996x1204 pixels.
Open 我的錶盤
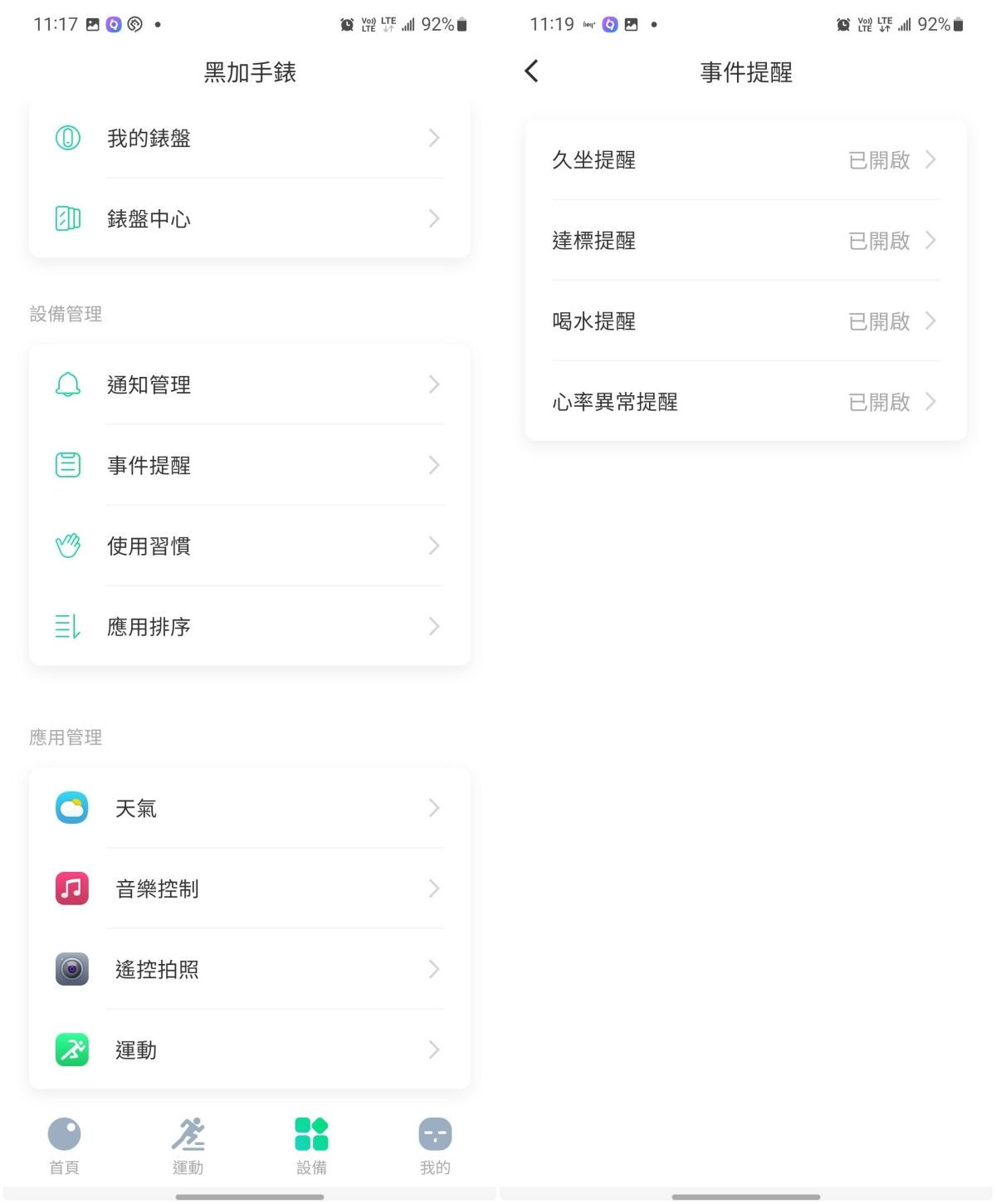pos(249,138)
